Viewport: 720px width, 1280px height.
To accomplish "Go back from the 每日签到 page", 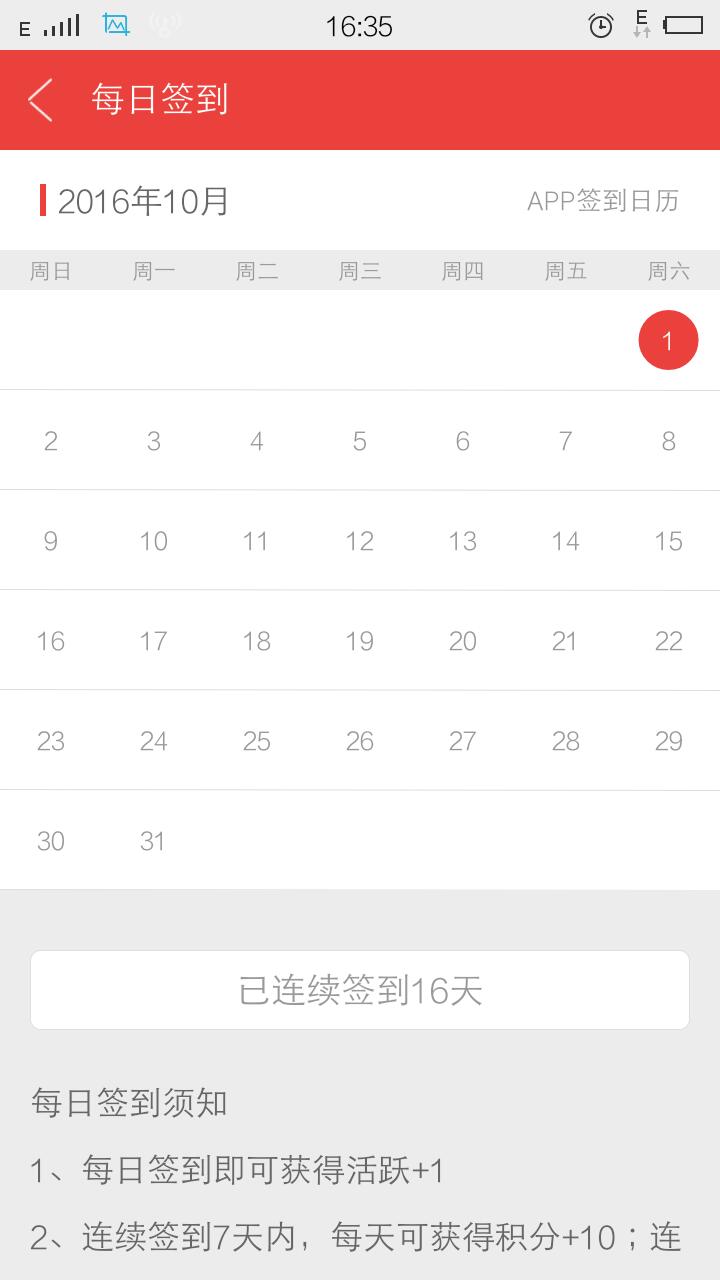I will click(x=40, y=100).
